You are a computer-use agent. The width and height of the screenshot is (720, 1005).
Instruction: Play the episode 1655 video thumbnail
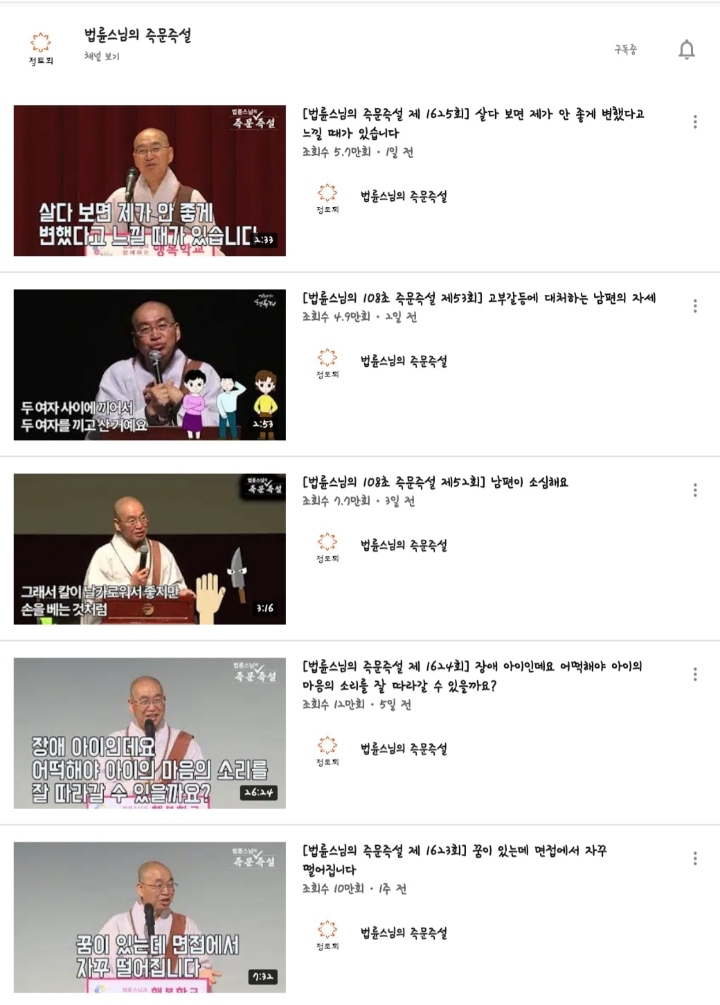point(148,178)
